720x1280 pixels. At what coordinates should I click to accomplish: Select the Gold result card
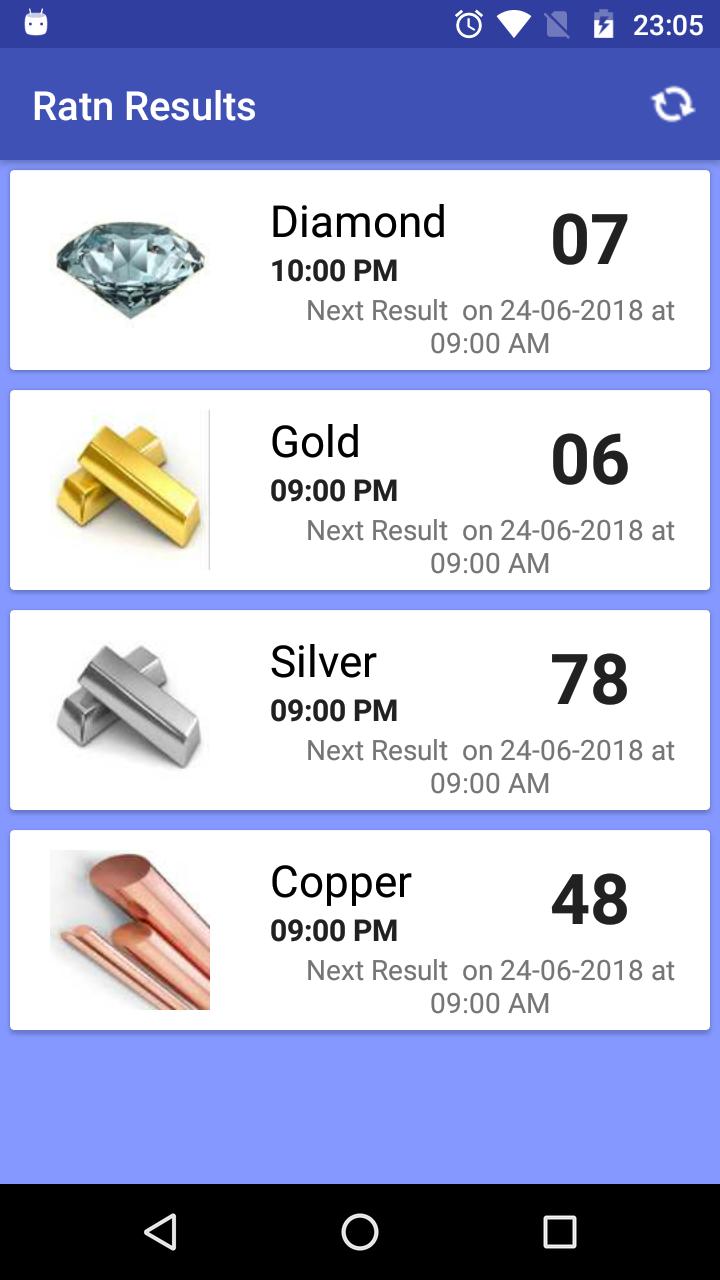click(x=360, y=488)
